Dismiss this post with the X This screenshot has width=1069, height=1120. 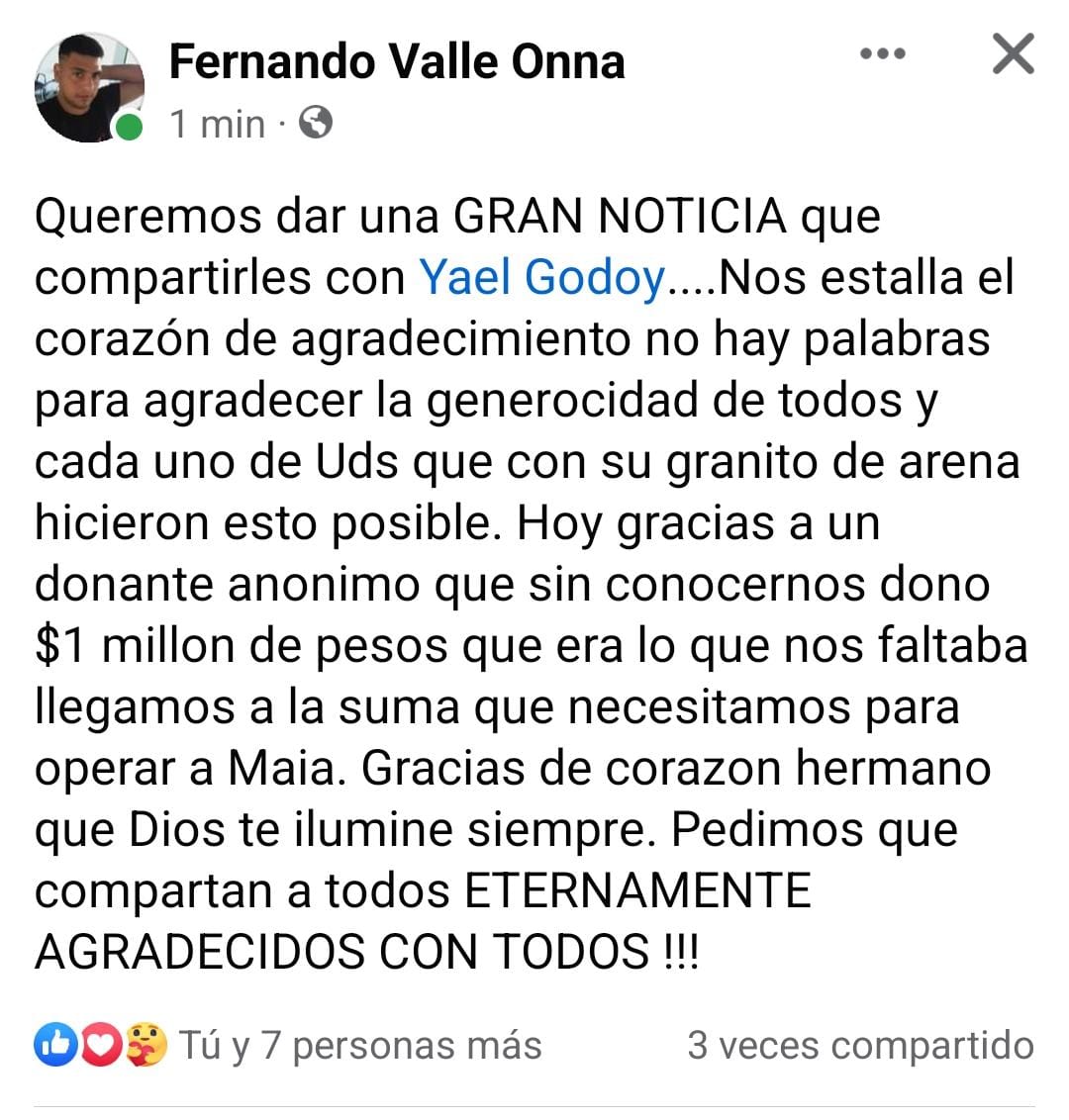pos(1013,53)
